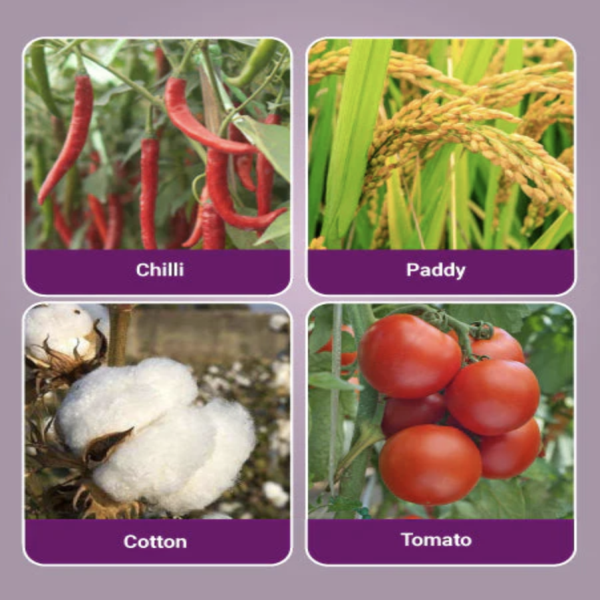The height and width of the screenshot is (600, 600).
Task: Select the Paddy crop tile
Action: [x=441, y=166]
